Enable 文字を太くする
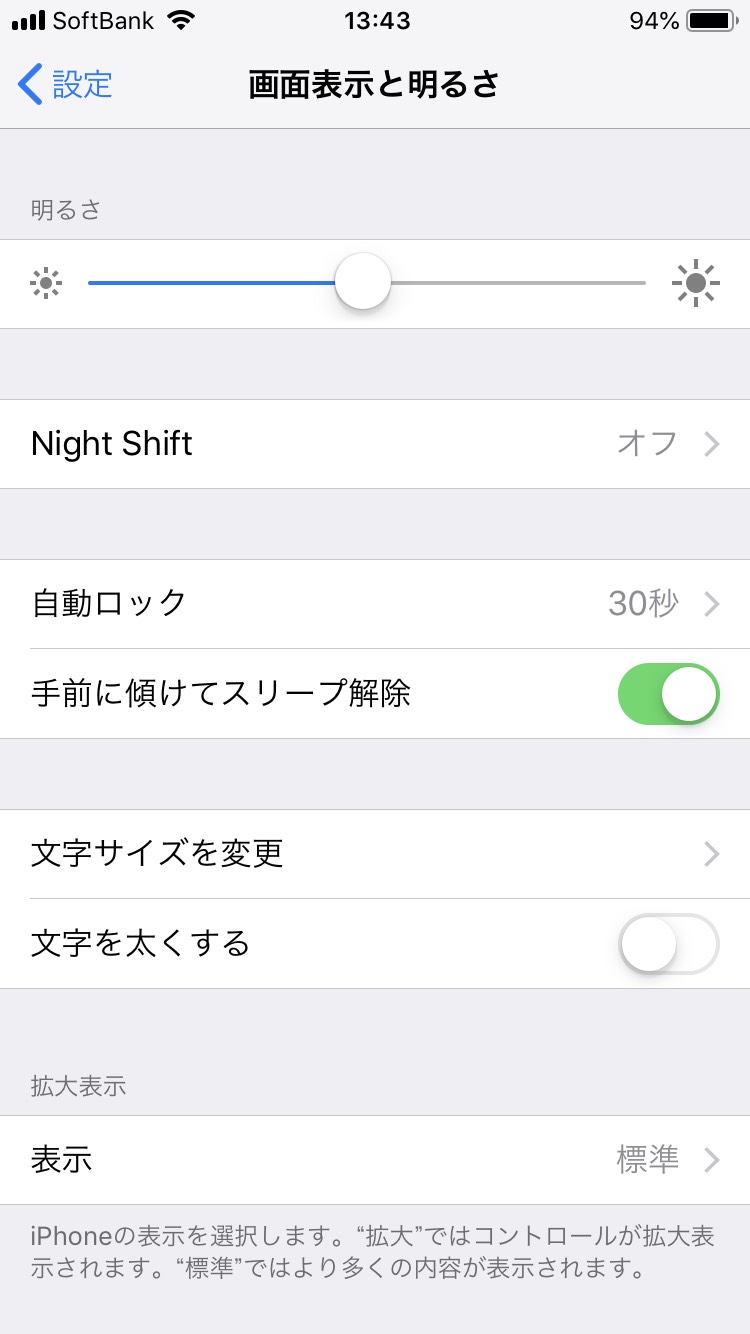Image resolution: width=750 pixels, height=1334 pixels. [x=668, y=944]
